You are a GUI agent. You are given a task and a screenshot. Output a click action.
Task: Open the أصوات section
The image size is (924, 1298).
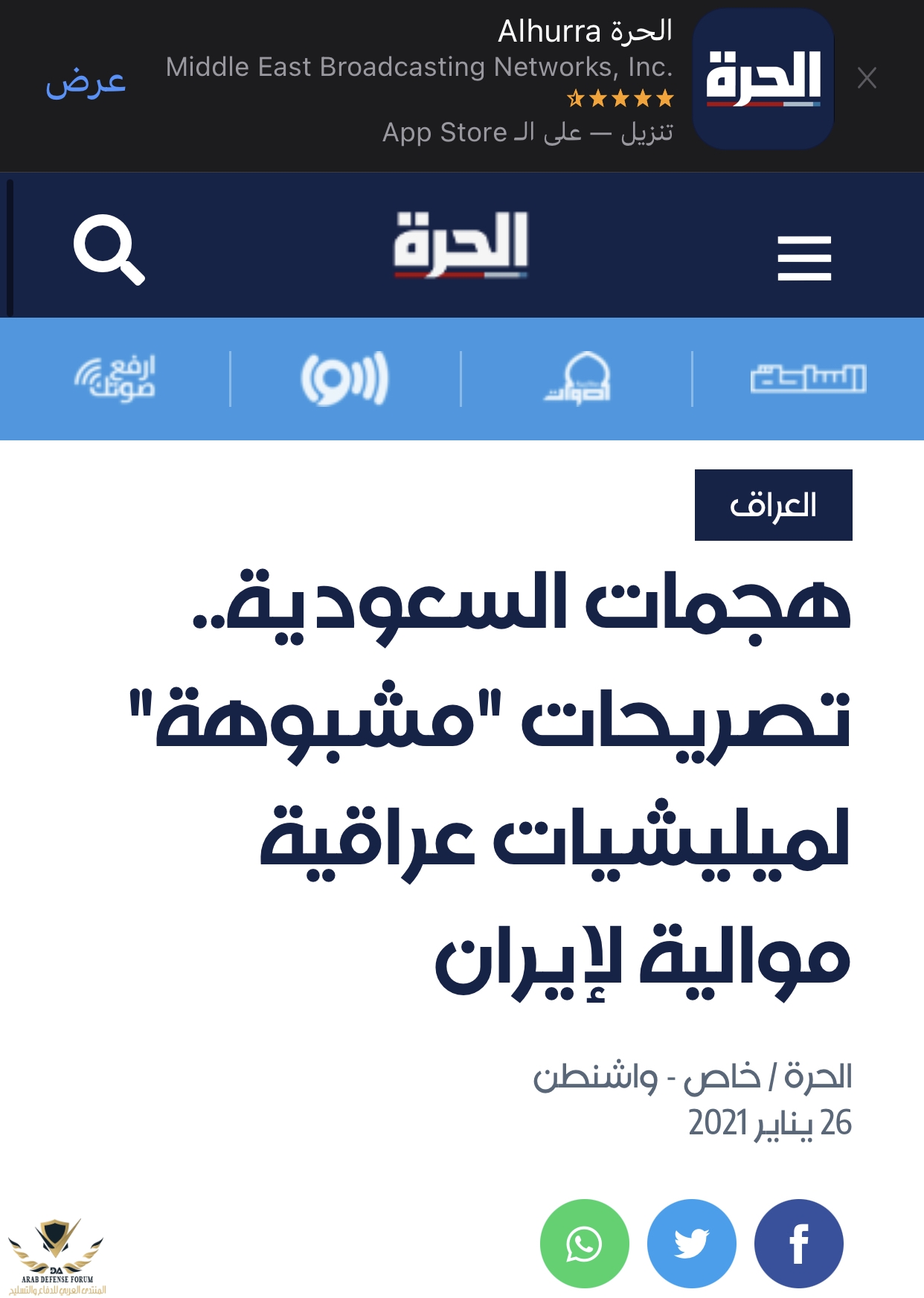point(577,379)
